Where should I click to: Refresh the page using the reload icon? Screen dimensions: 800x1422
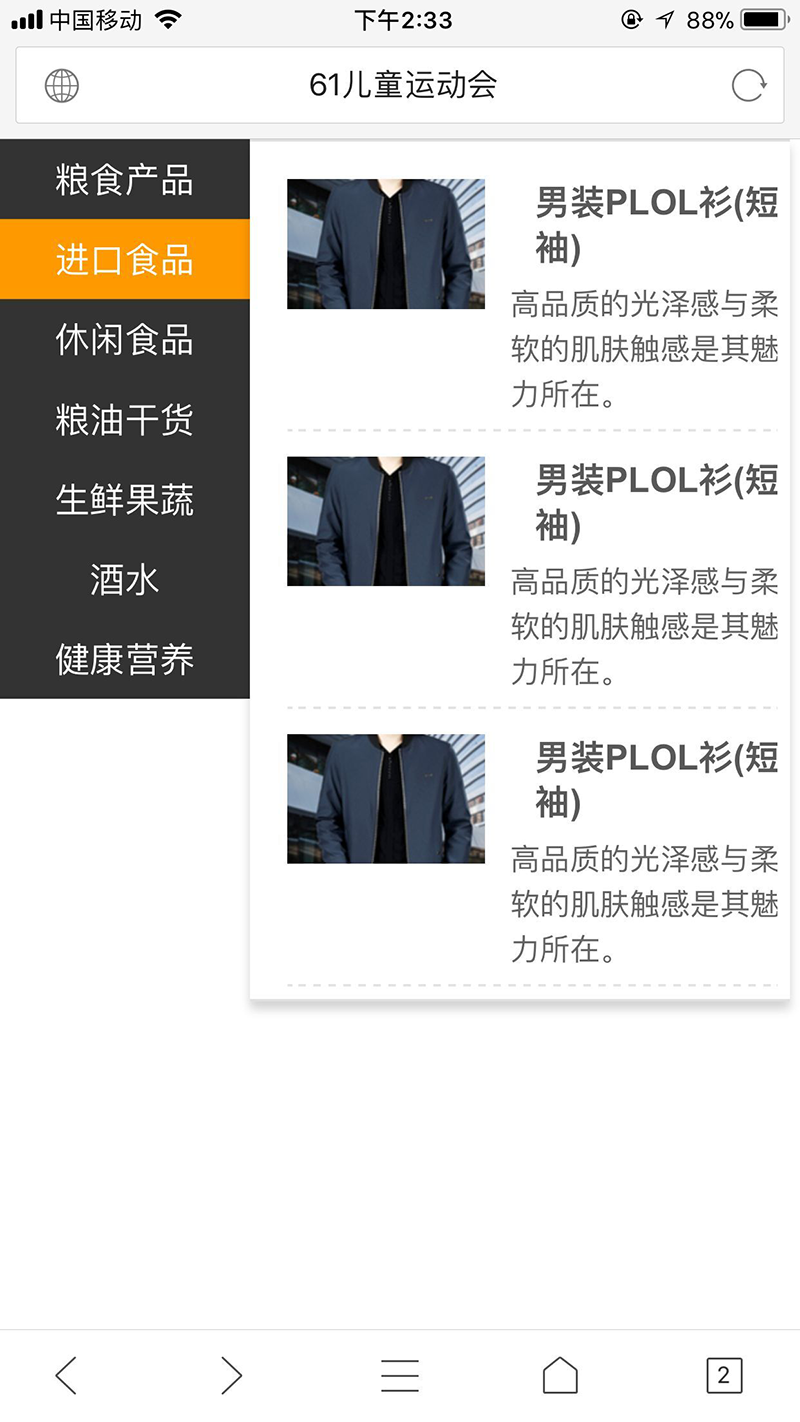tap(748, 85)
